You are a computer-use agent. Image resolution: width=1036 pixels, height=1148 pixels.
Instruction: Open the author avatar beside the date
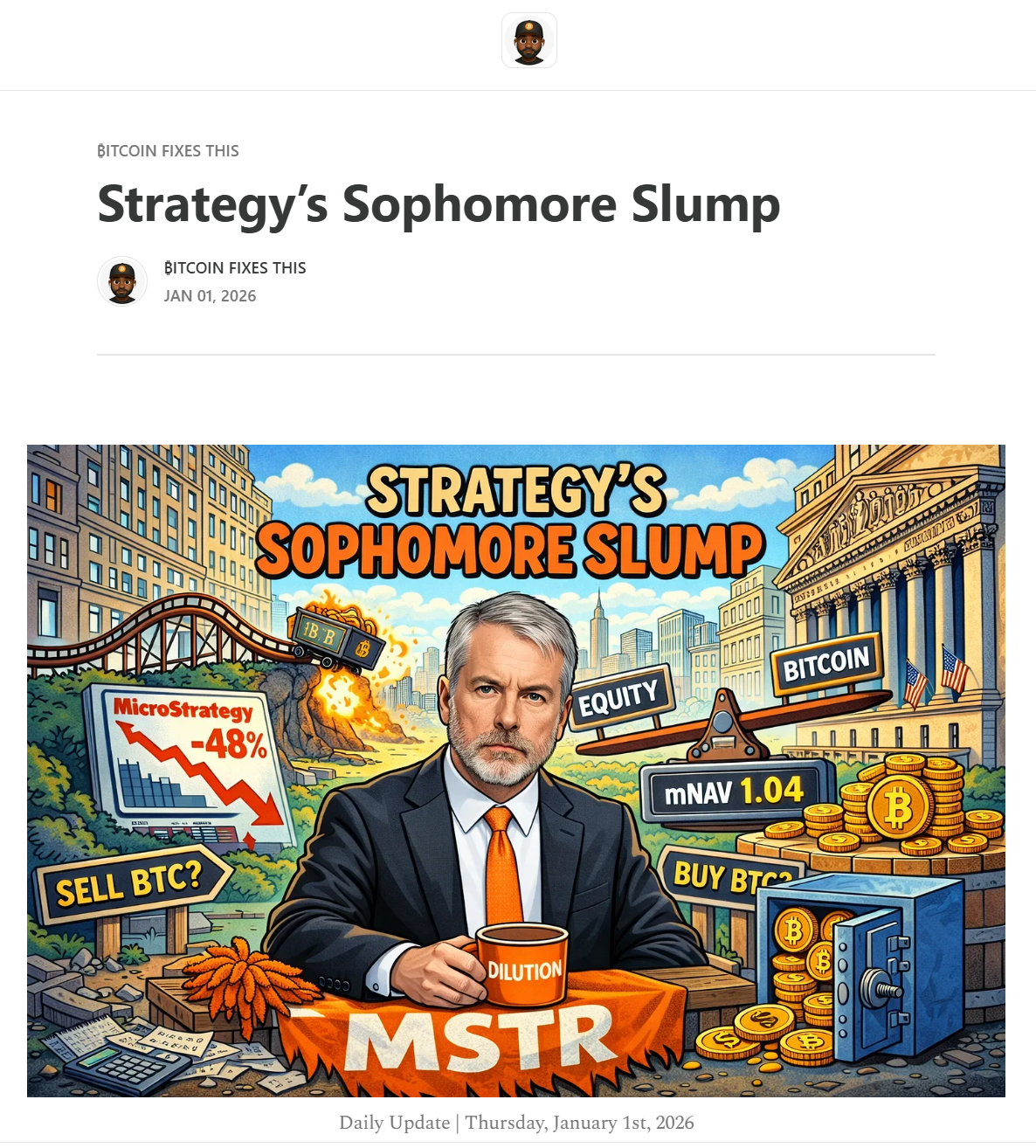pyautogui.click(x=122, y=281)
